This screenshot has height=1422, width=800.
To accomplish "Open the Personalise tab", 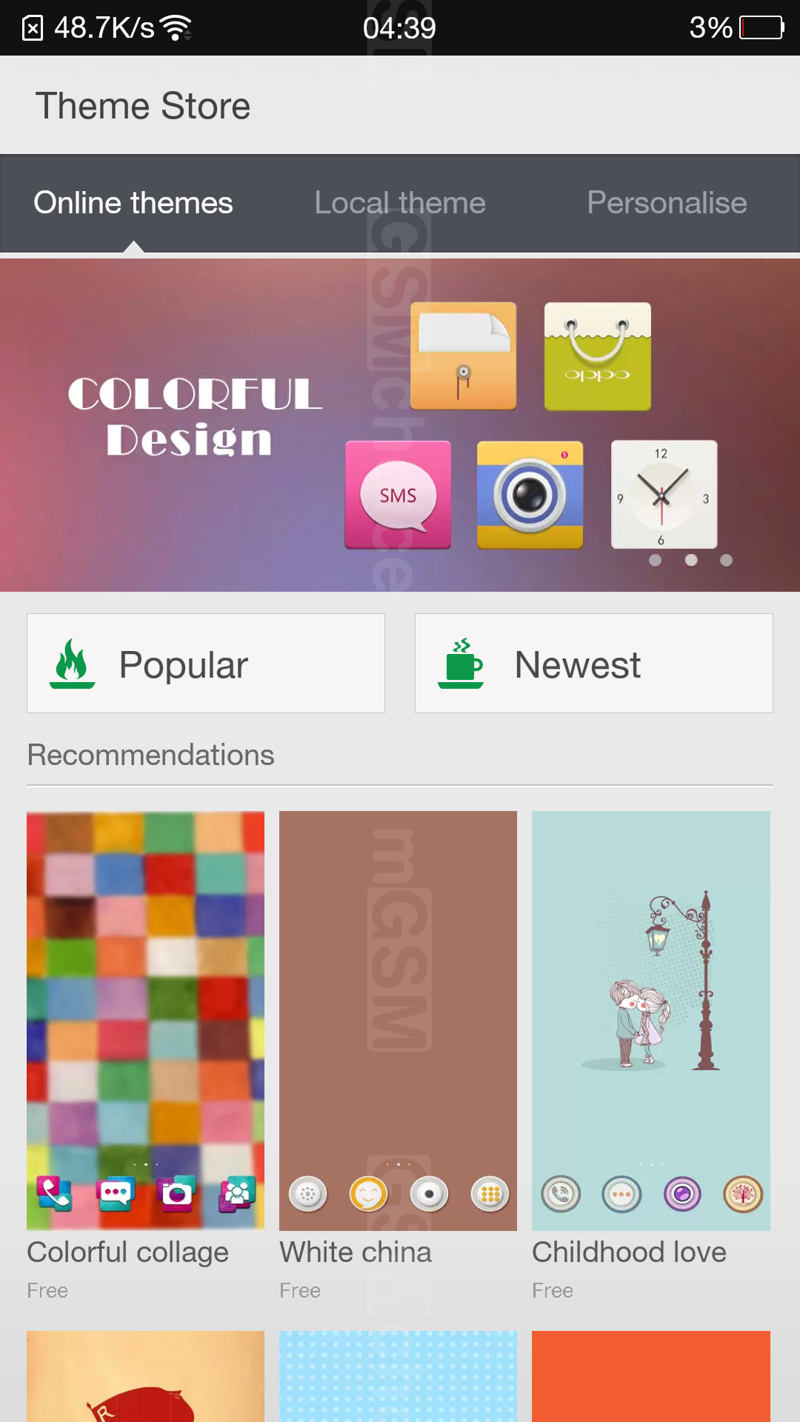I will coord(667,203).
